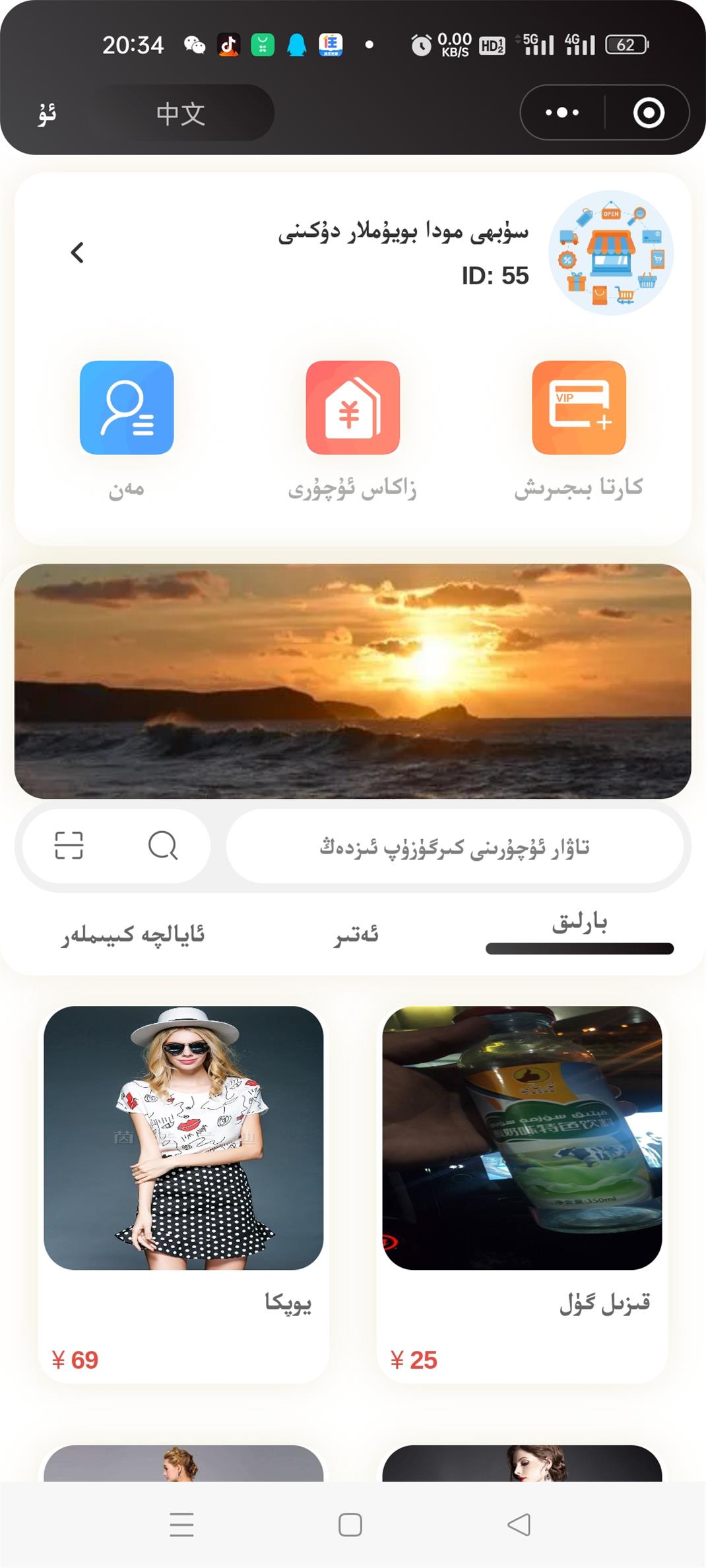The image size is (706, 1568).
Task: Open the قىزىل گۈل drink product card
Action: (522, 1193)
